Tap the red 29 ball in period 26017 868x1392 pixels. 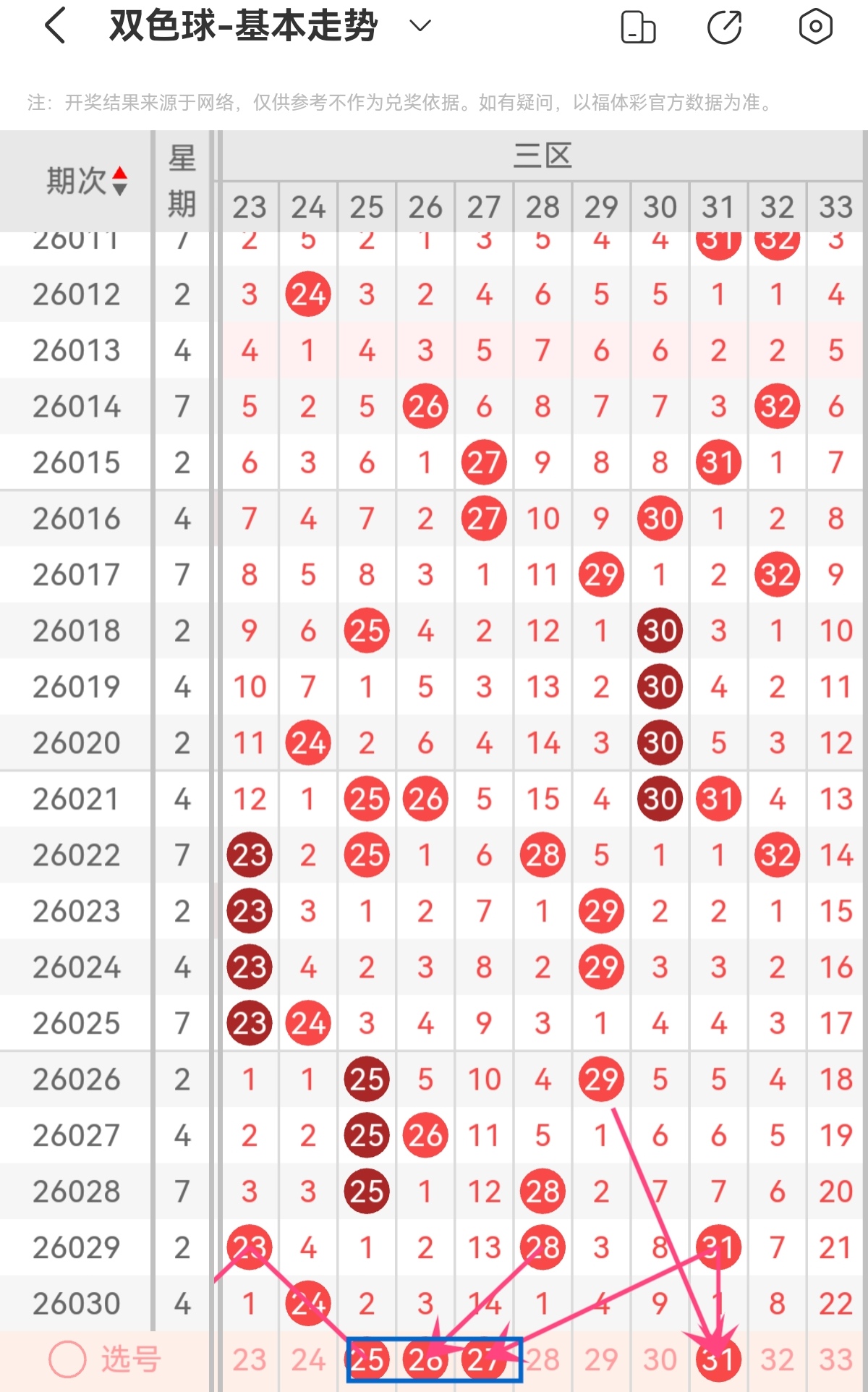point(601,574)
